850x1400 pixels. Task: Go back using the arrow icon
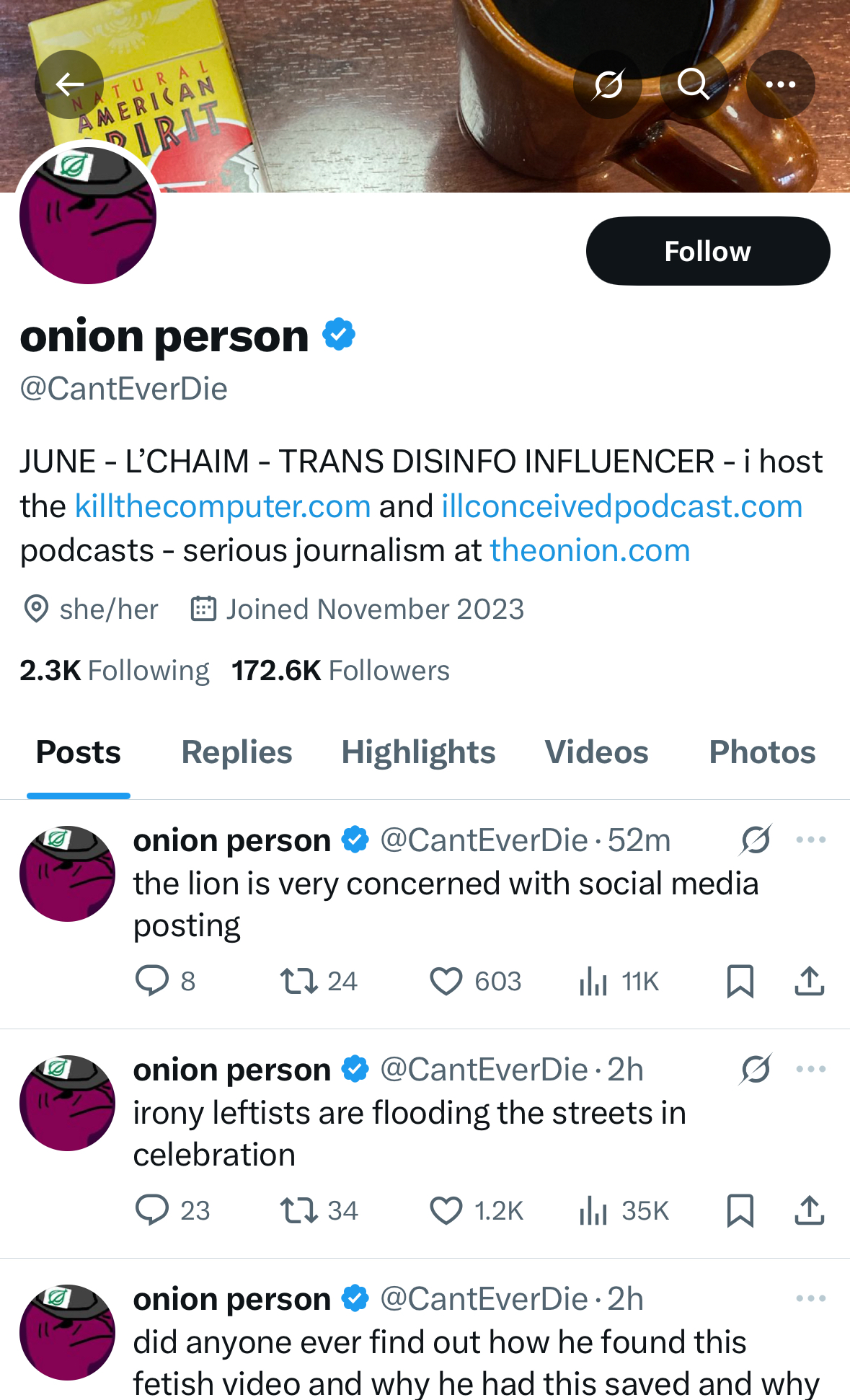[x=69, y=84]
